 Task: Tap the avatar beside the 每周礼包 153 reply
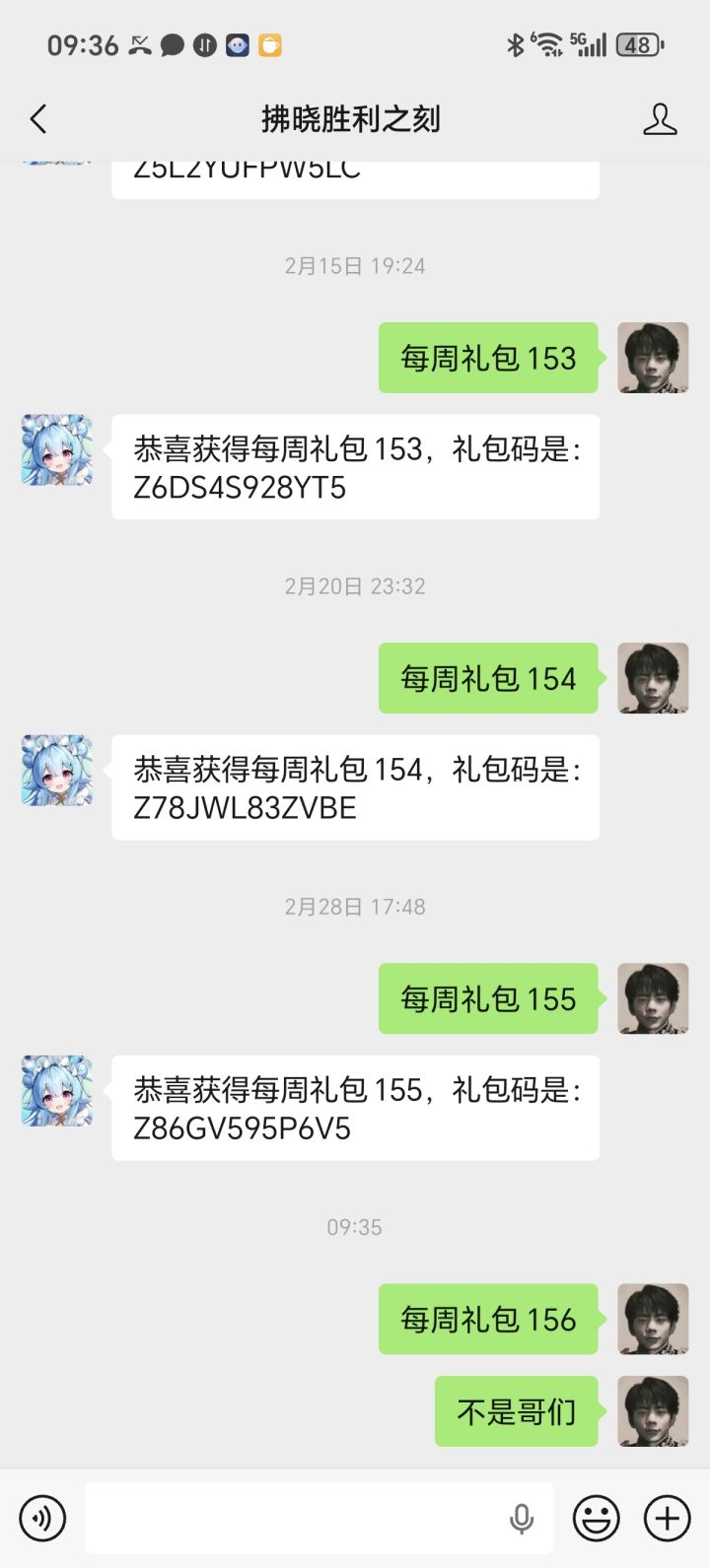pos(57,449)
